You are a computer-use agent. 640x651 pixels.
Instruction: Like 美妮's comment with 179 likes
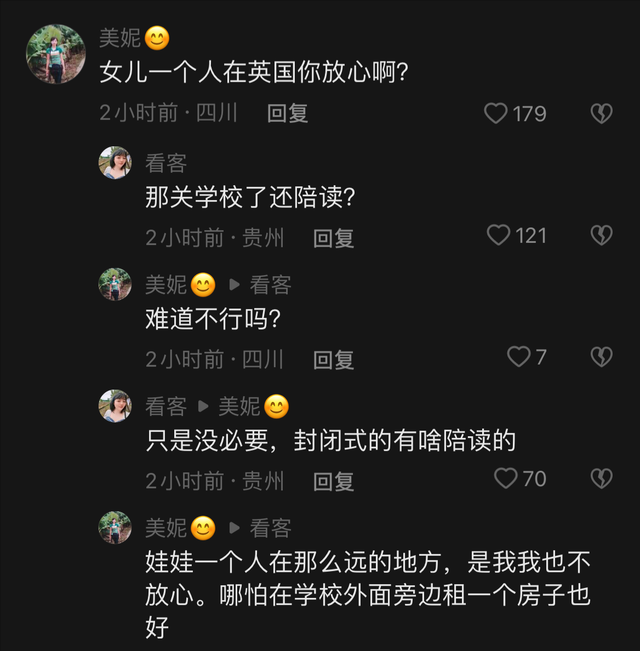coord(497,114)
